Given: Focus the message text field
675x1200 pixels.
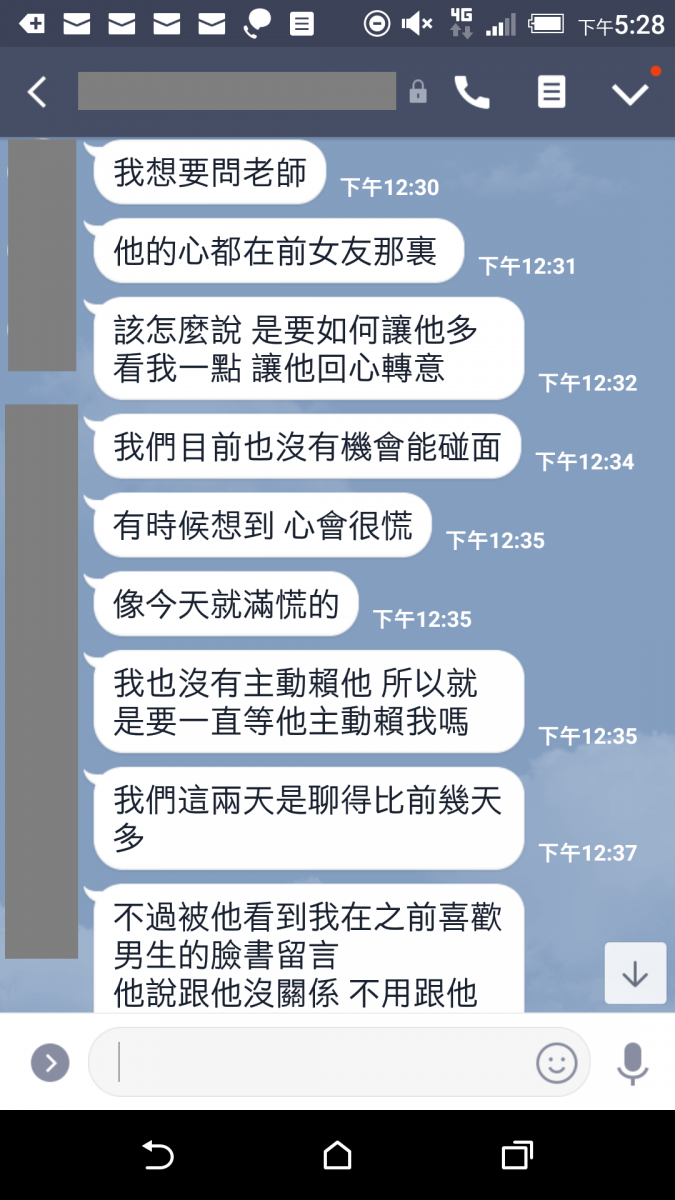Looking at the screenshot, I should pyautogui.click(x=320, y=1062).
